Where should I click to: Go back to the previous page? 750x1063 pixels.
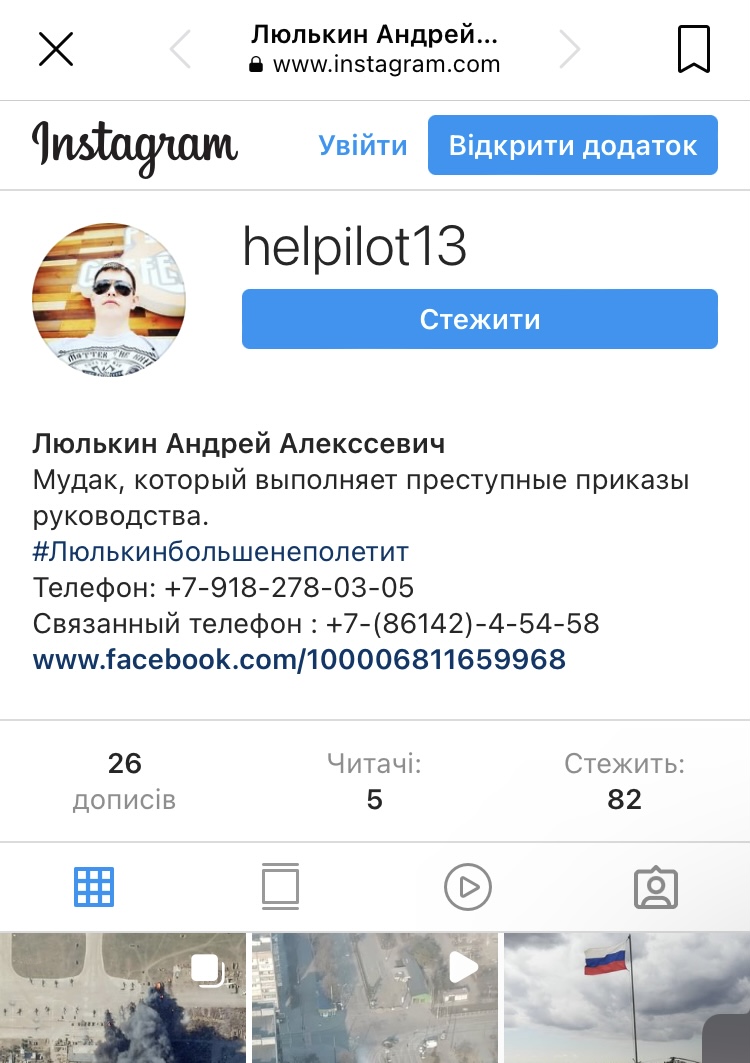tap(181, 49)
